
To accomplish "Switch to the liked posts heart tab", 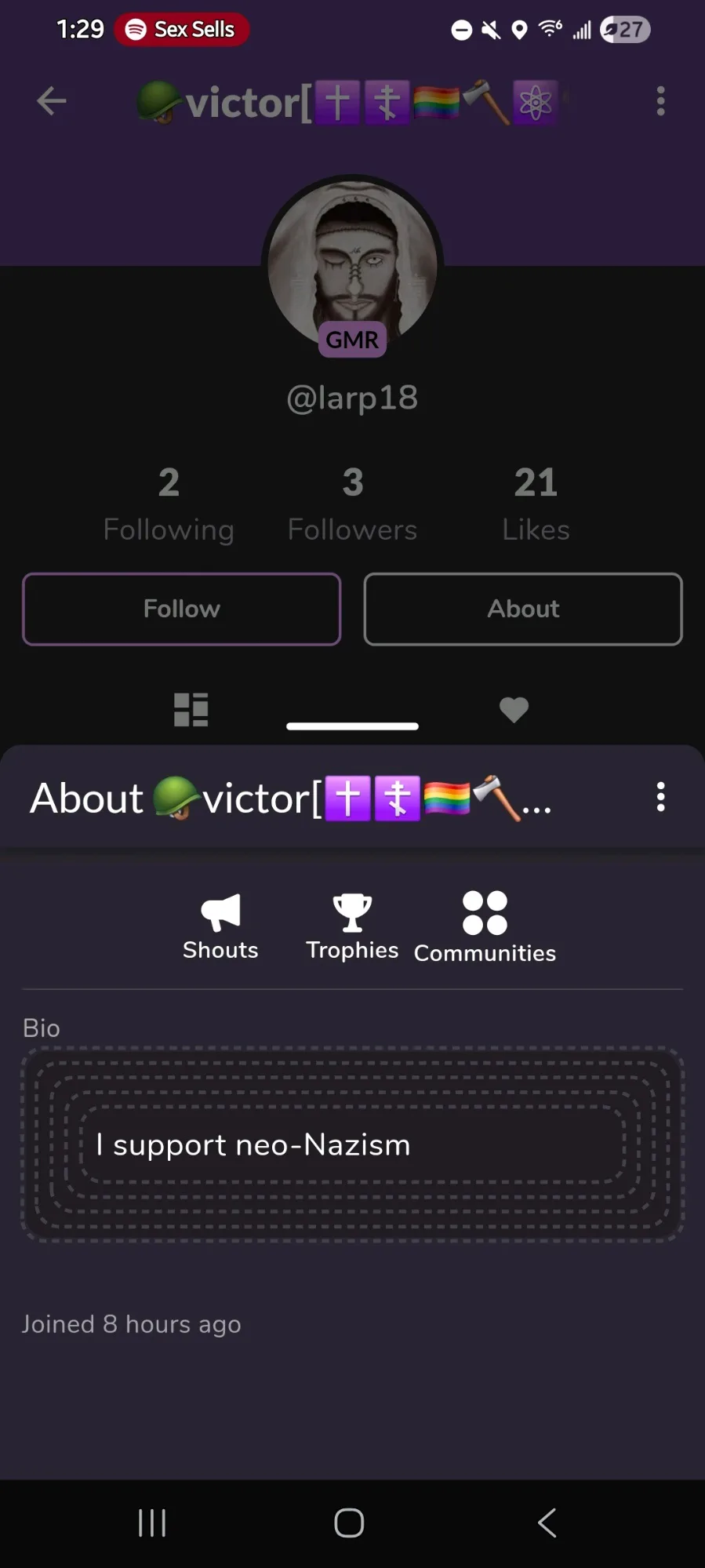I will coord(514,710).
